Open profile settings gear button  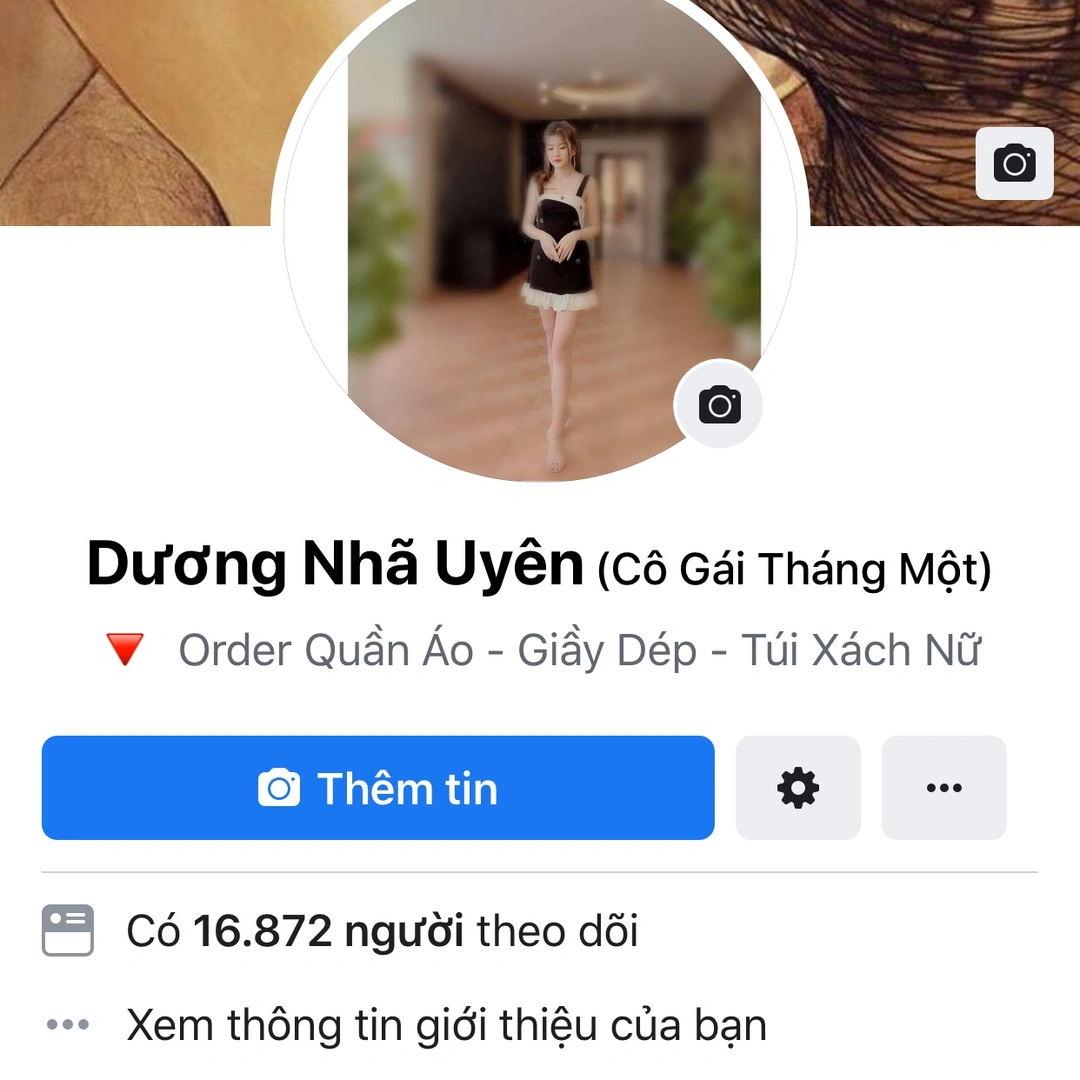pos(797,788)
